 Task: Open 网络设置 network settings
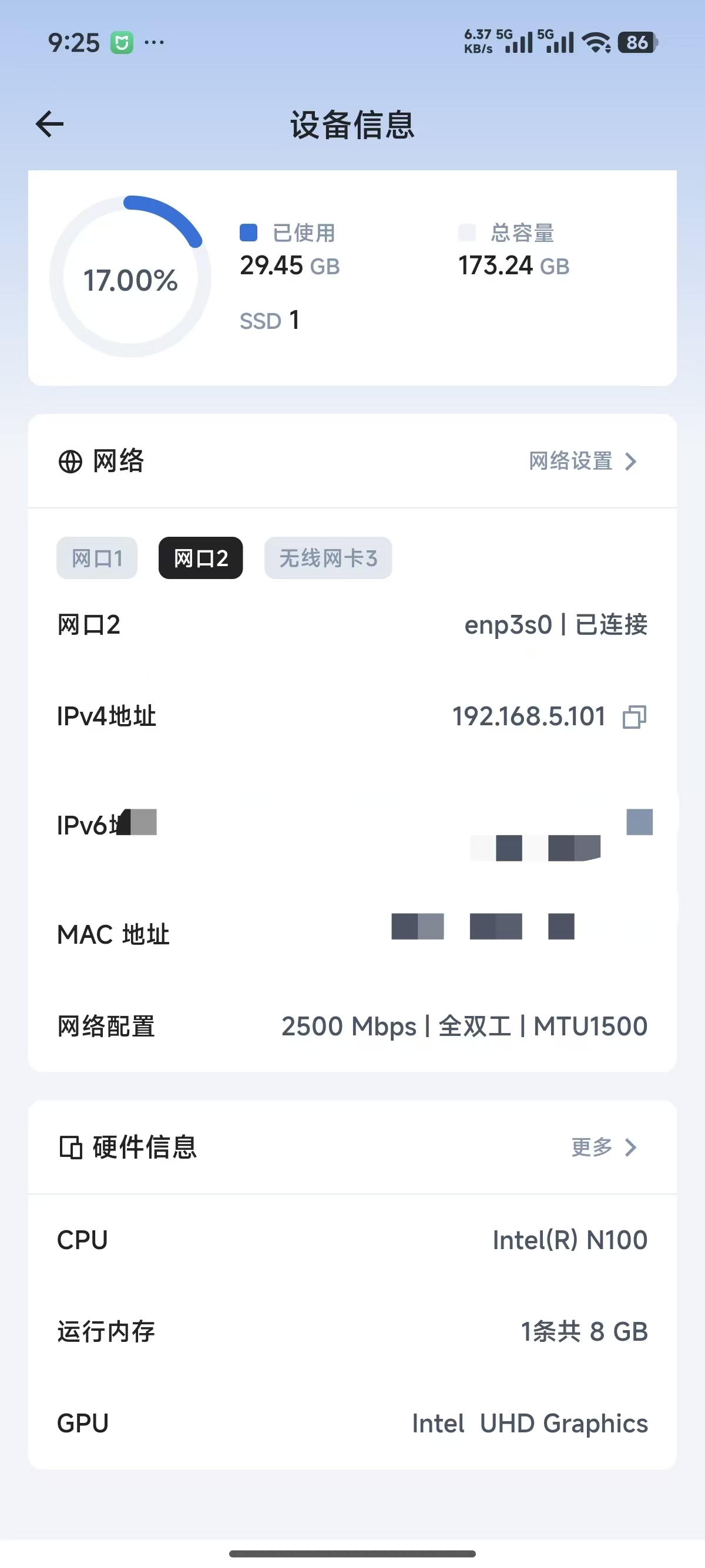(x=582, y=462)
